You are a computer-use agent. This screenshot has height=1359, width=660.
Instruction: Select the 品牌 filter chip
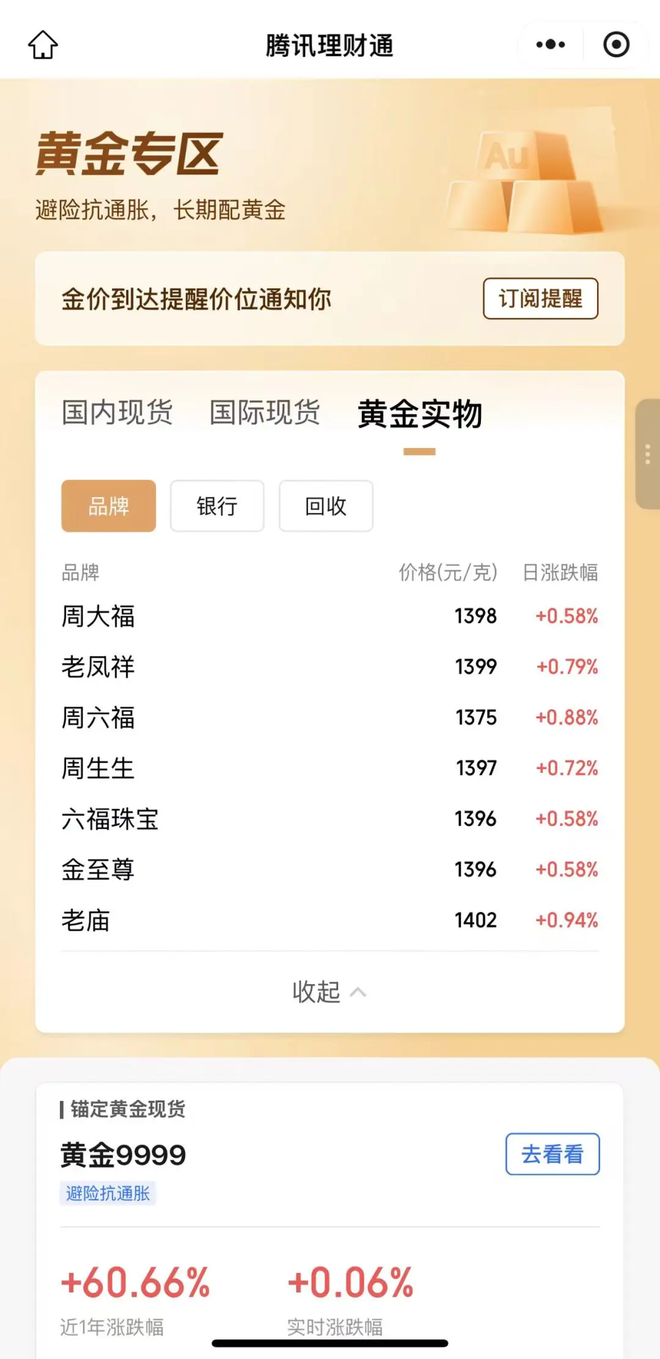(x=108, y=506)
